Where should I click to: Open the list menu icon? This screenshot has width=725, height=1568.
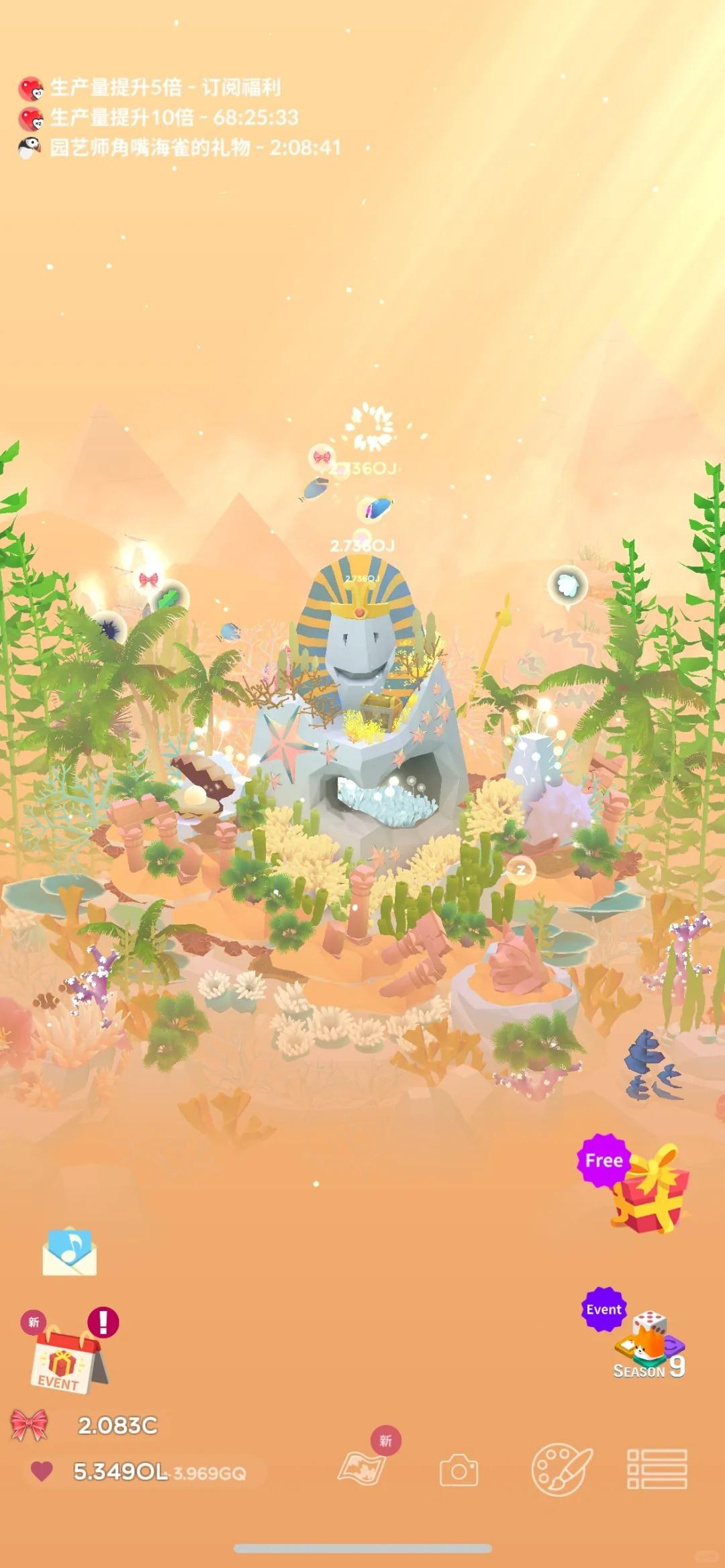coord(657,1469)
